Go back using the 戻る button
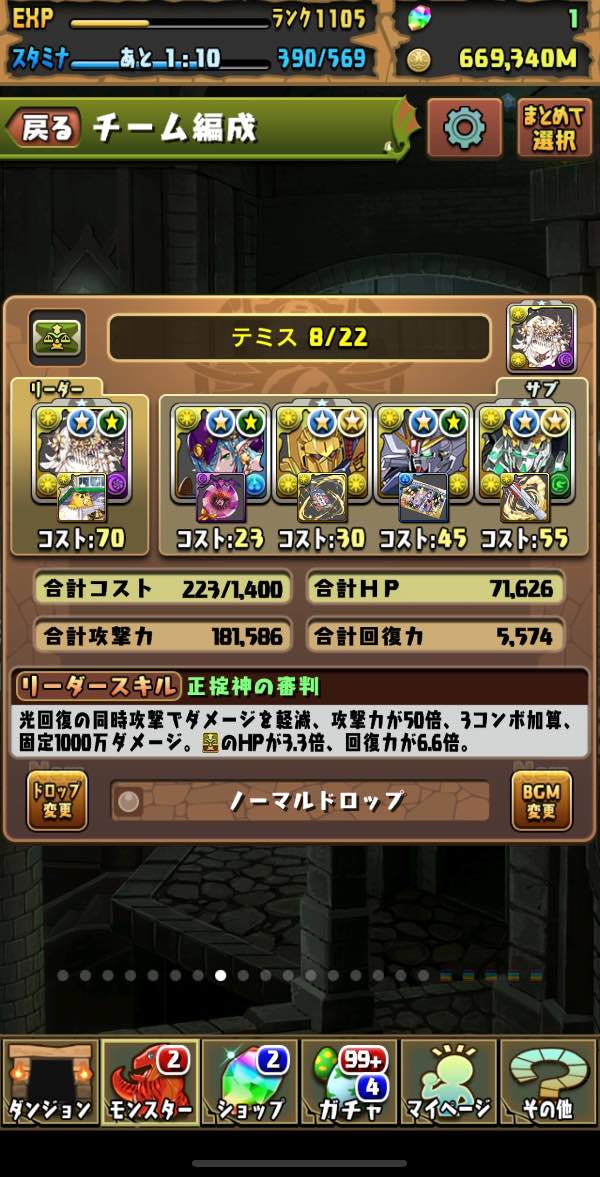The width and height of the screenshot is (600, 1177). (x=42, y=128)
